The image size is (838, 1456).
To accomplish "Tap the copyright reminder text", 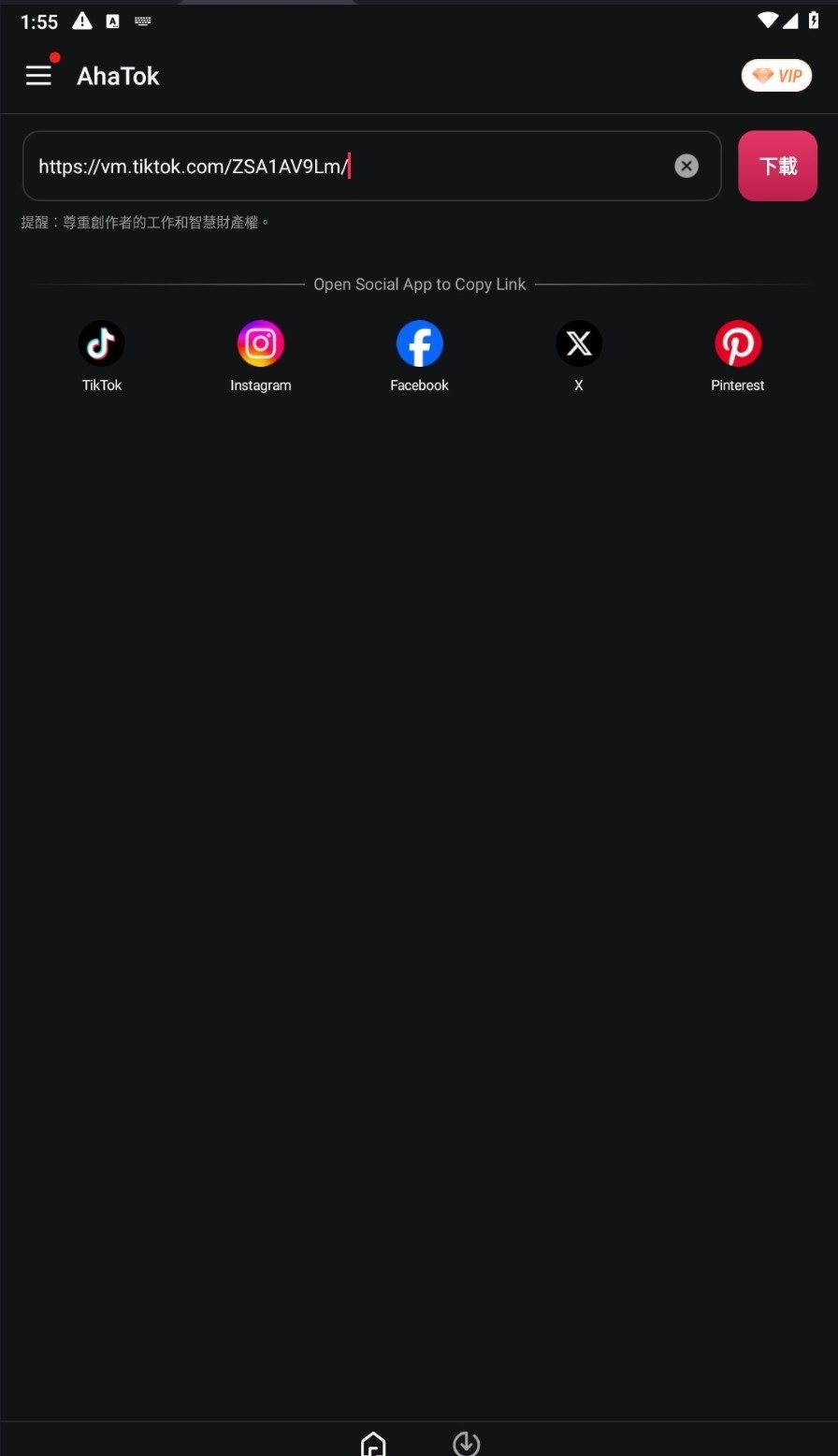I will (145, 222).
